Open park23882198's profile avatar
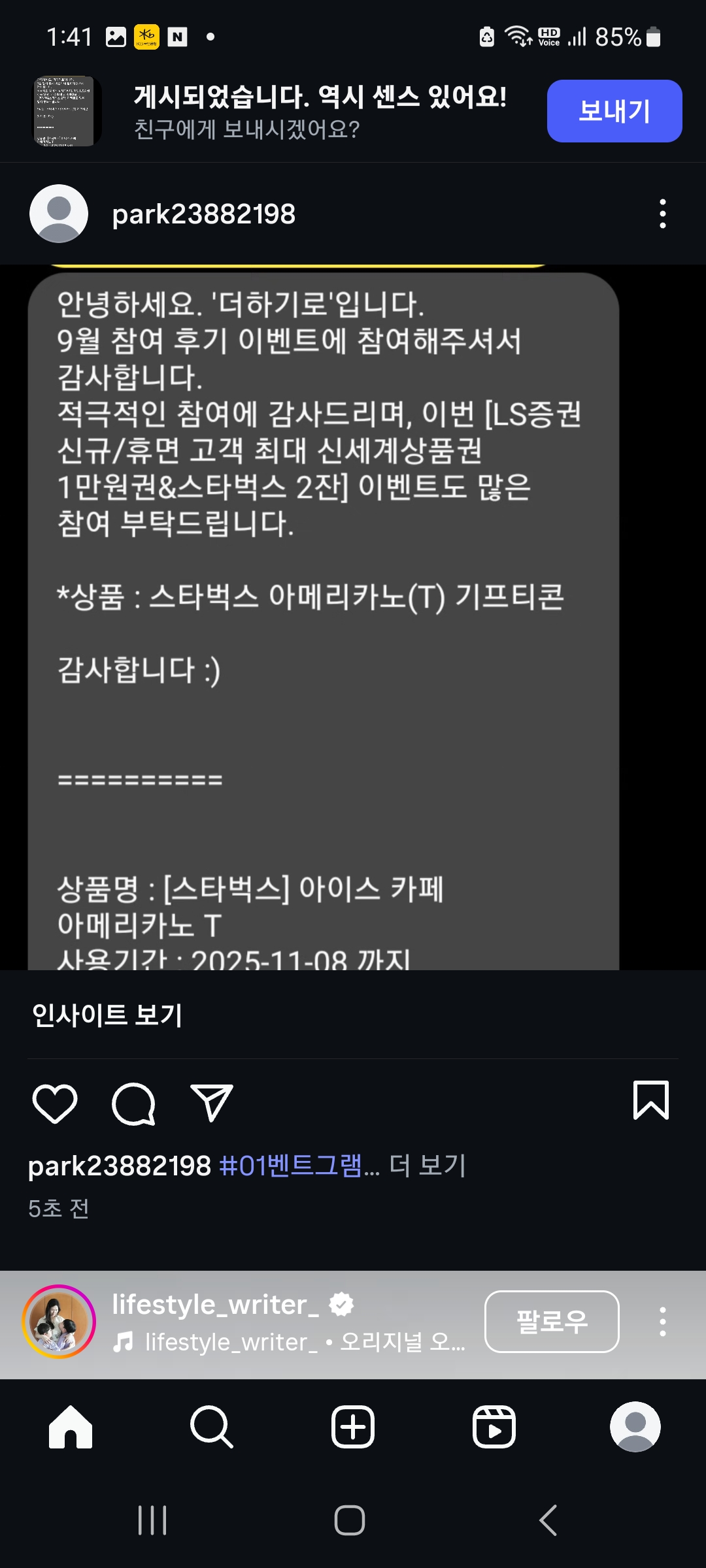The image size is (706, 1568). pos(59,214)
